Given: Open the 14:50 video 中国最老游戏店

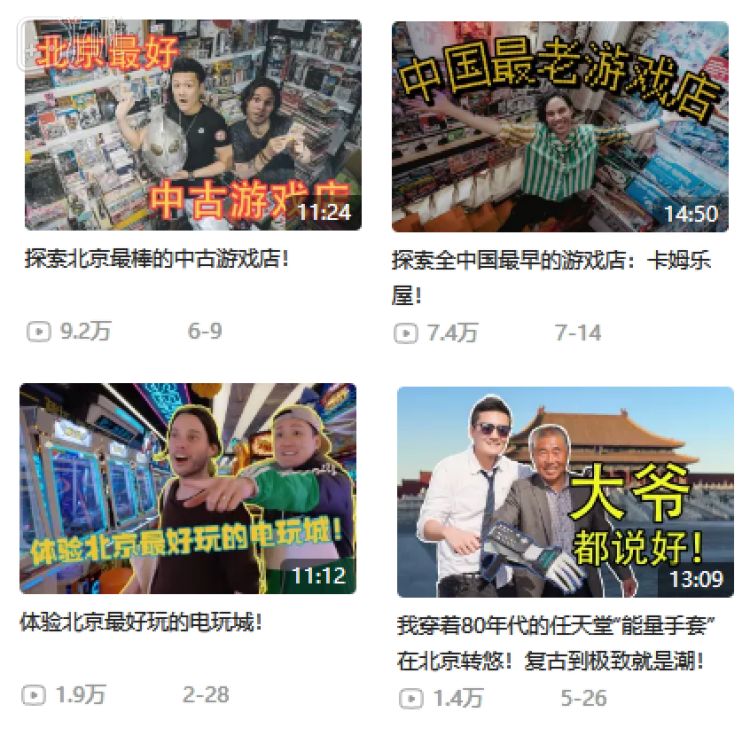Looking at the screenshot, I should [559, 125].
